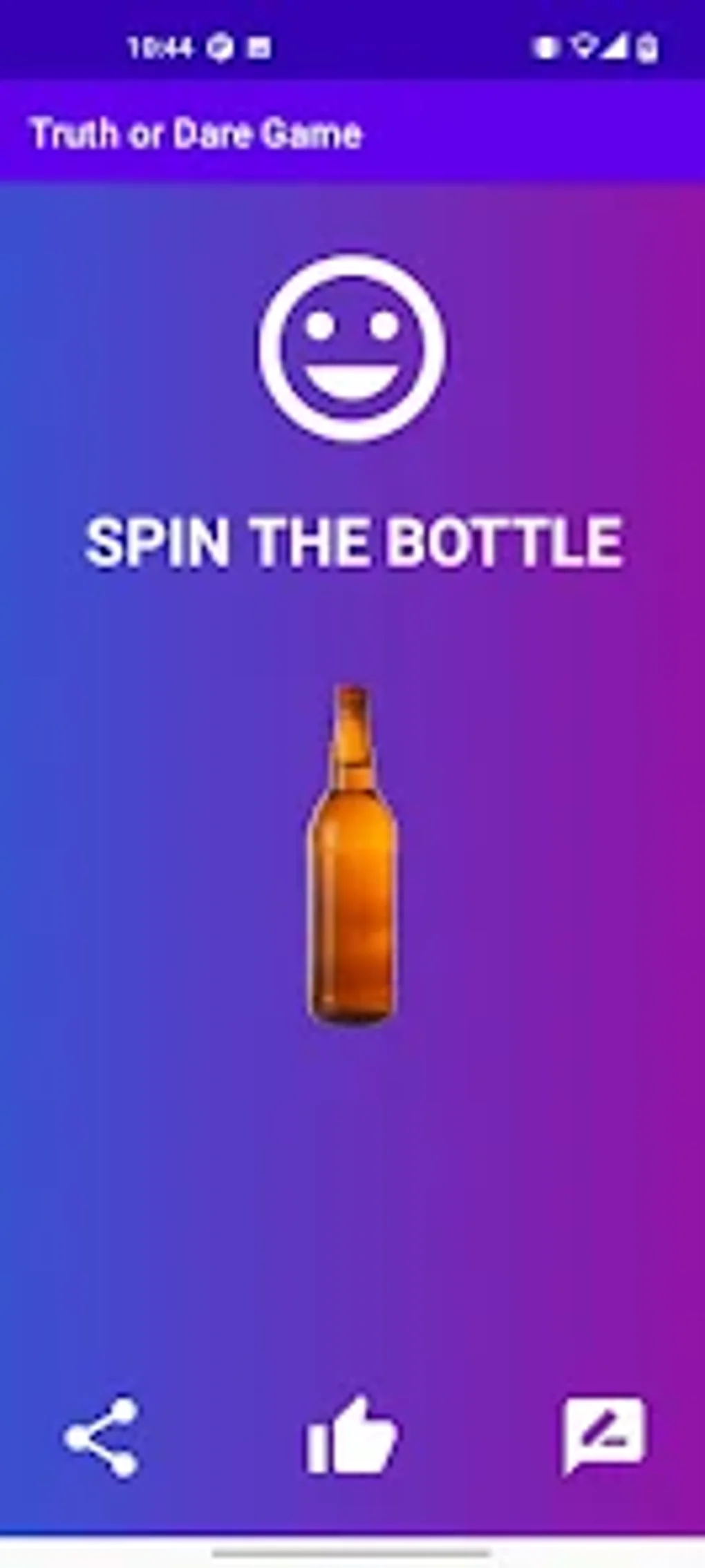The image size is (705, 1568).
Task: Open the feedback comment icon
Action: 604,1435
